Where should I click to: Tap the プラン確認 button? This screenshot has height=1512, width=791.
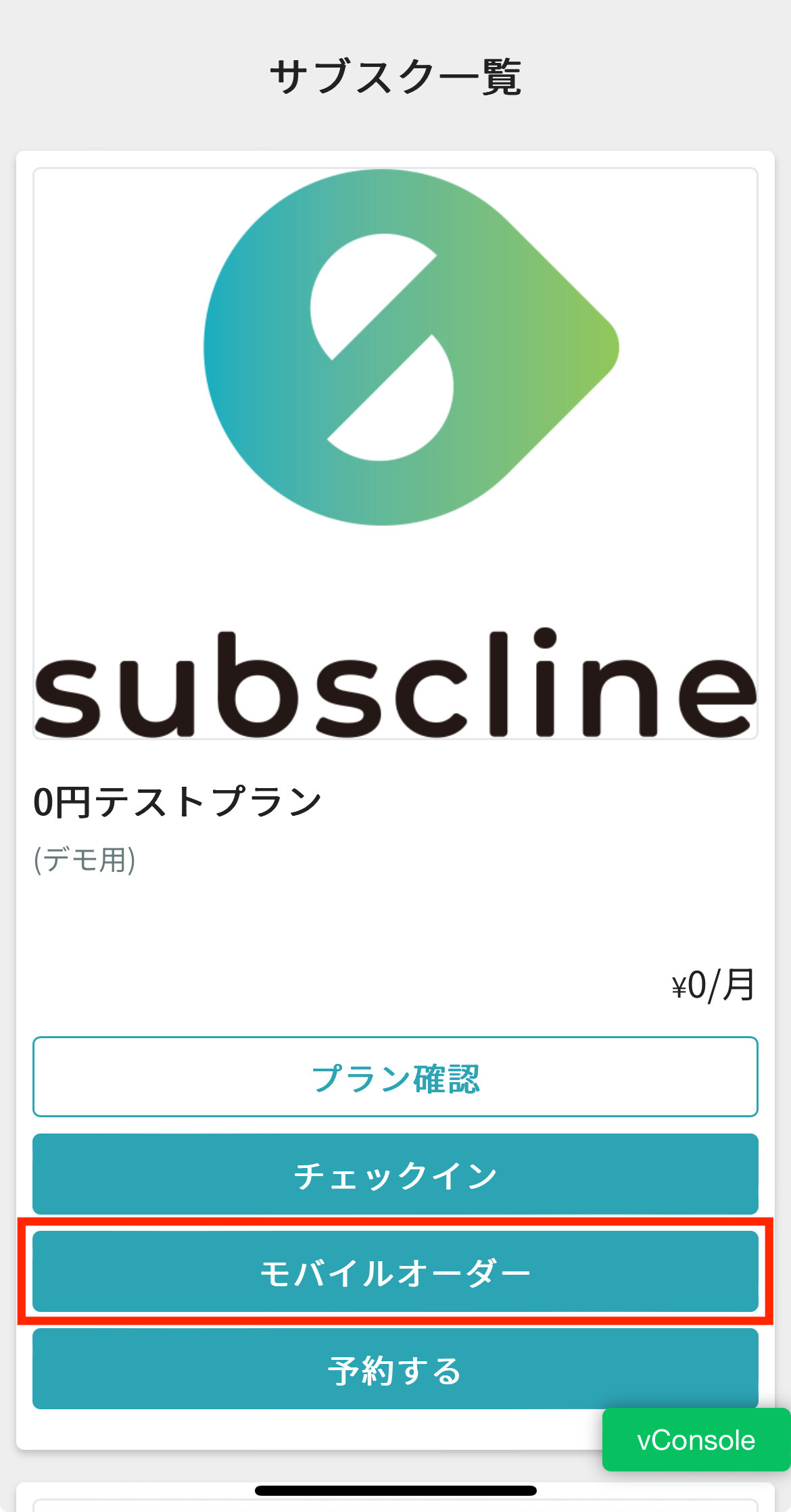(395, 1077)
